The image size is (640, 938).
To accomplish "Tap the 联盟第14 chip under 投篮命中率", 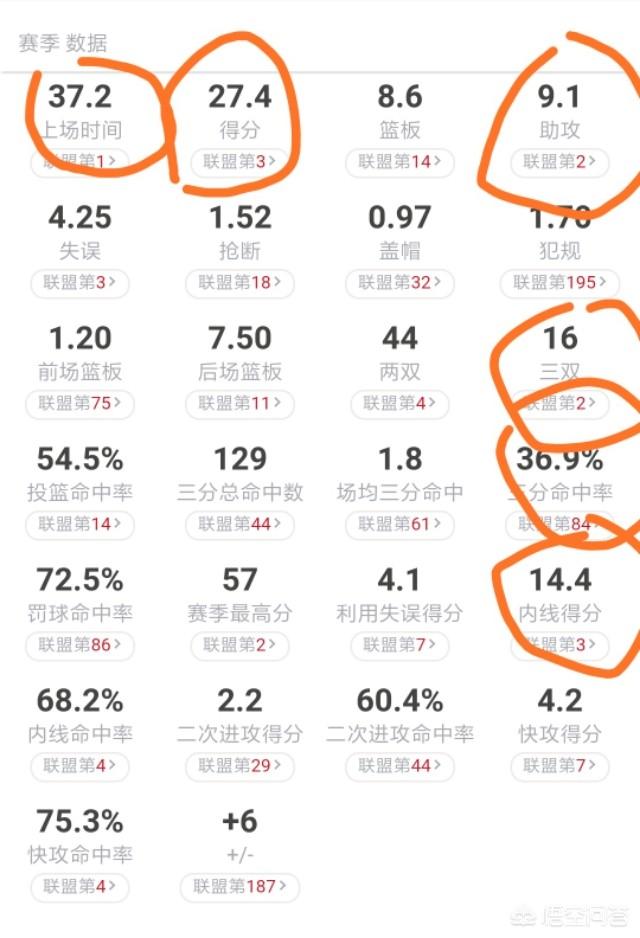I will 79,524.
